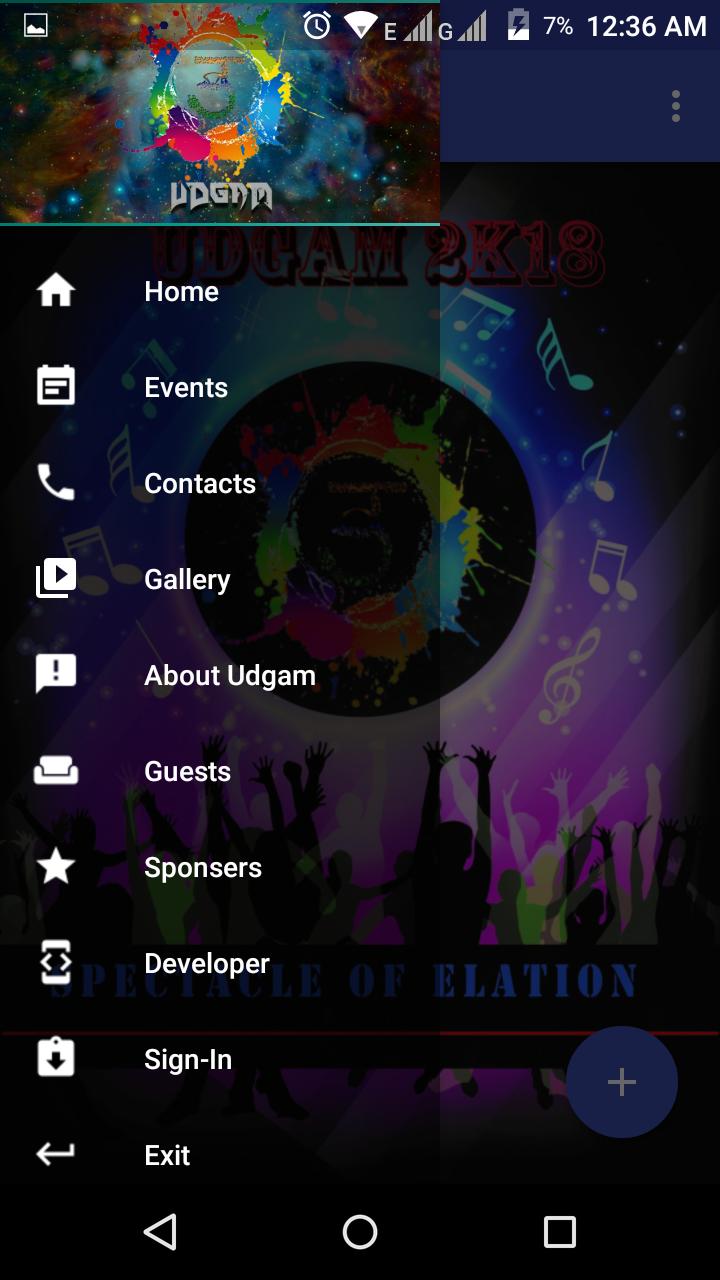Tap the Sign-In option

[x=187, y=1059]
